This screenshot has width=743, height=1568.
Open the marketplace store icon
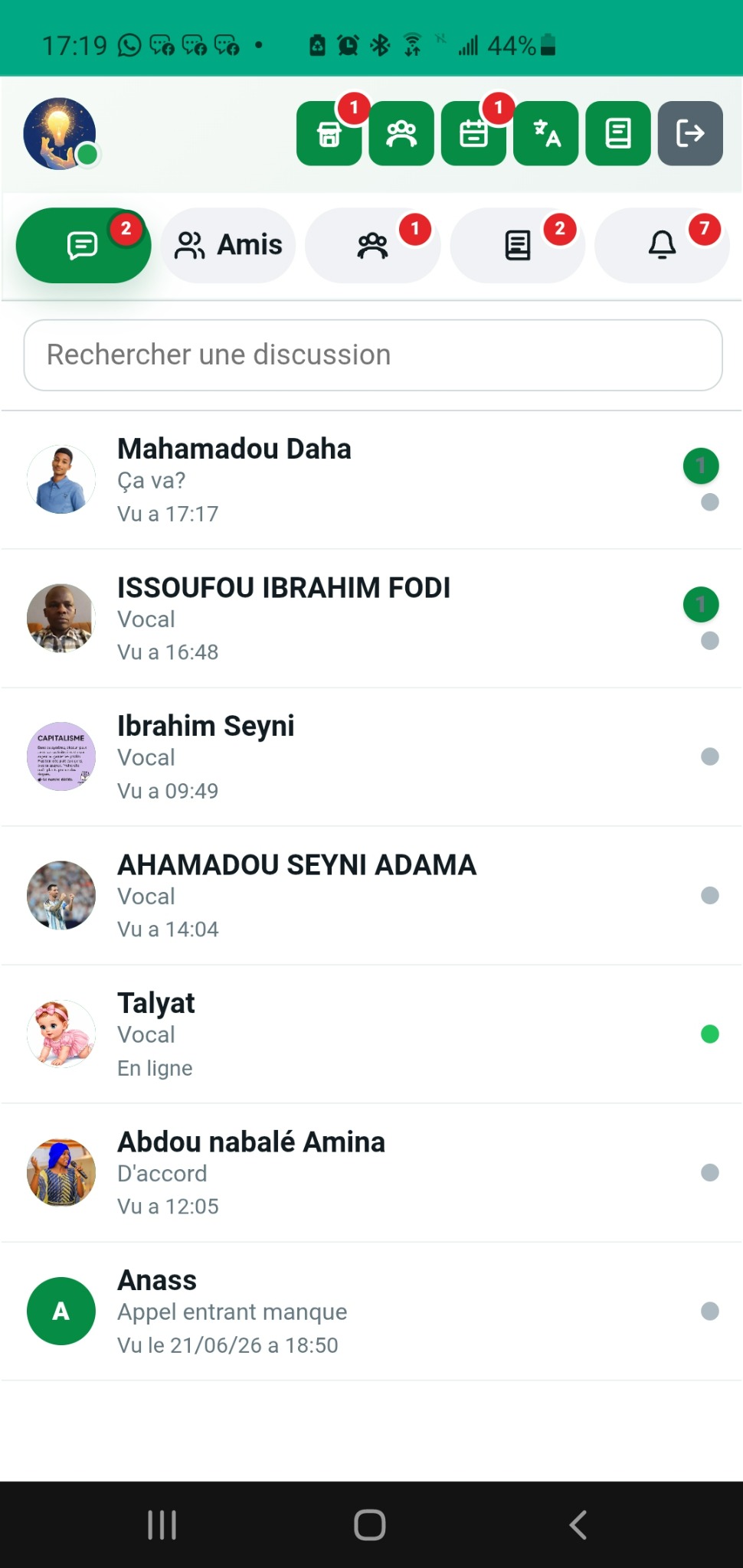pos(329,133)
